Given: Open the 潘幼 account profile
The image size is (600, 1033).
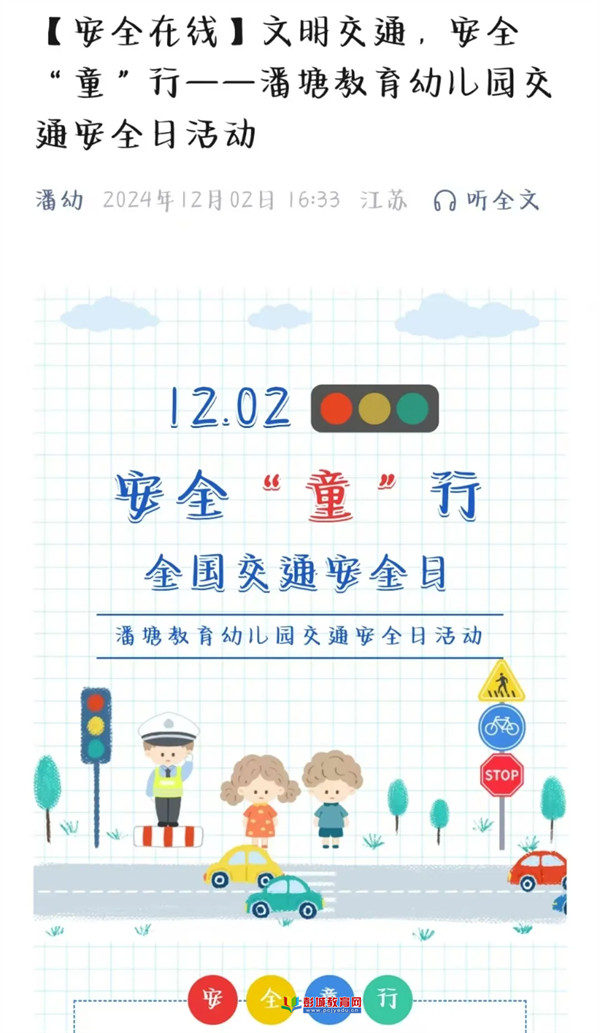Looking at the screenshot, I should click(60, 200).
